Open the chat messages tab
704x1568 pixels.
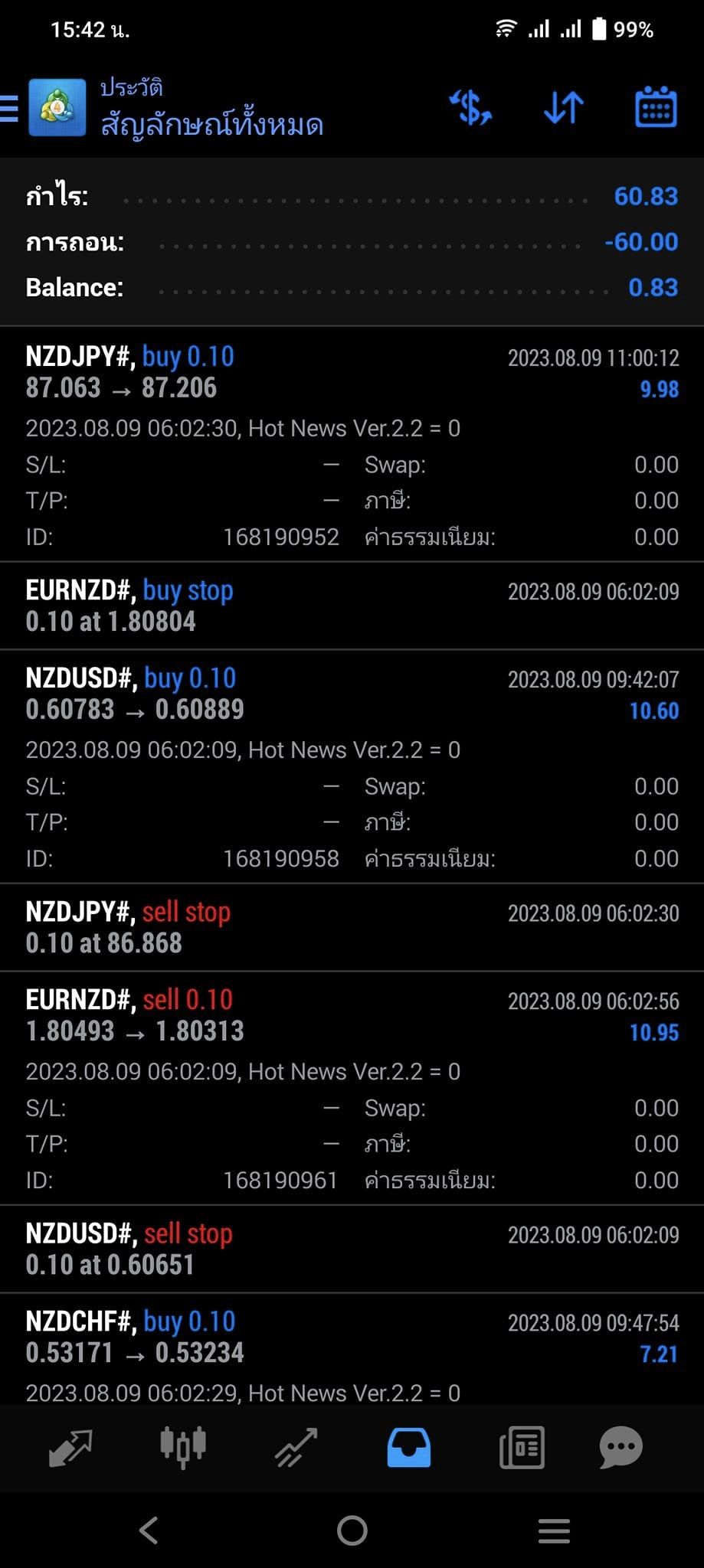[621, 1447]
